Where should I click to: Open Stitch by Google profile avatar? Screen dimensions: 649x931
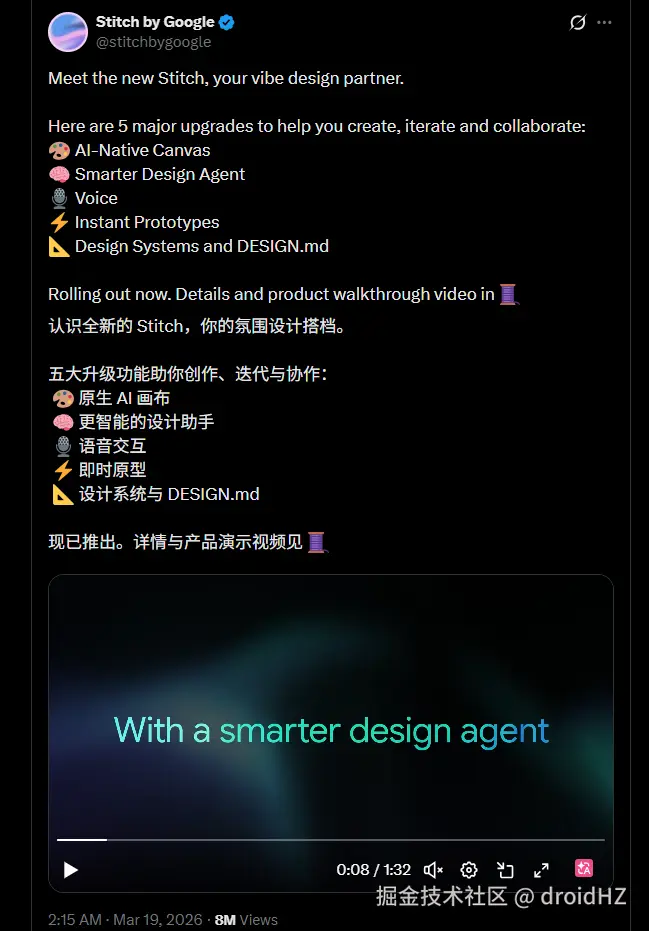pos(67,32)
